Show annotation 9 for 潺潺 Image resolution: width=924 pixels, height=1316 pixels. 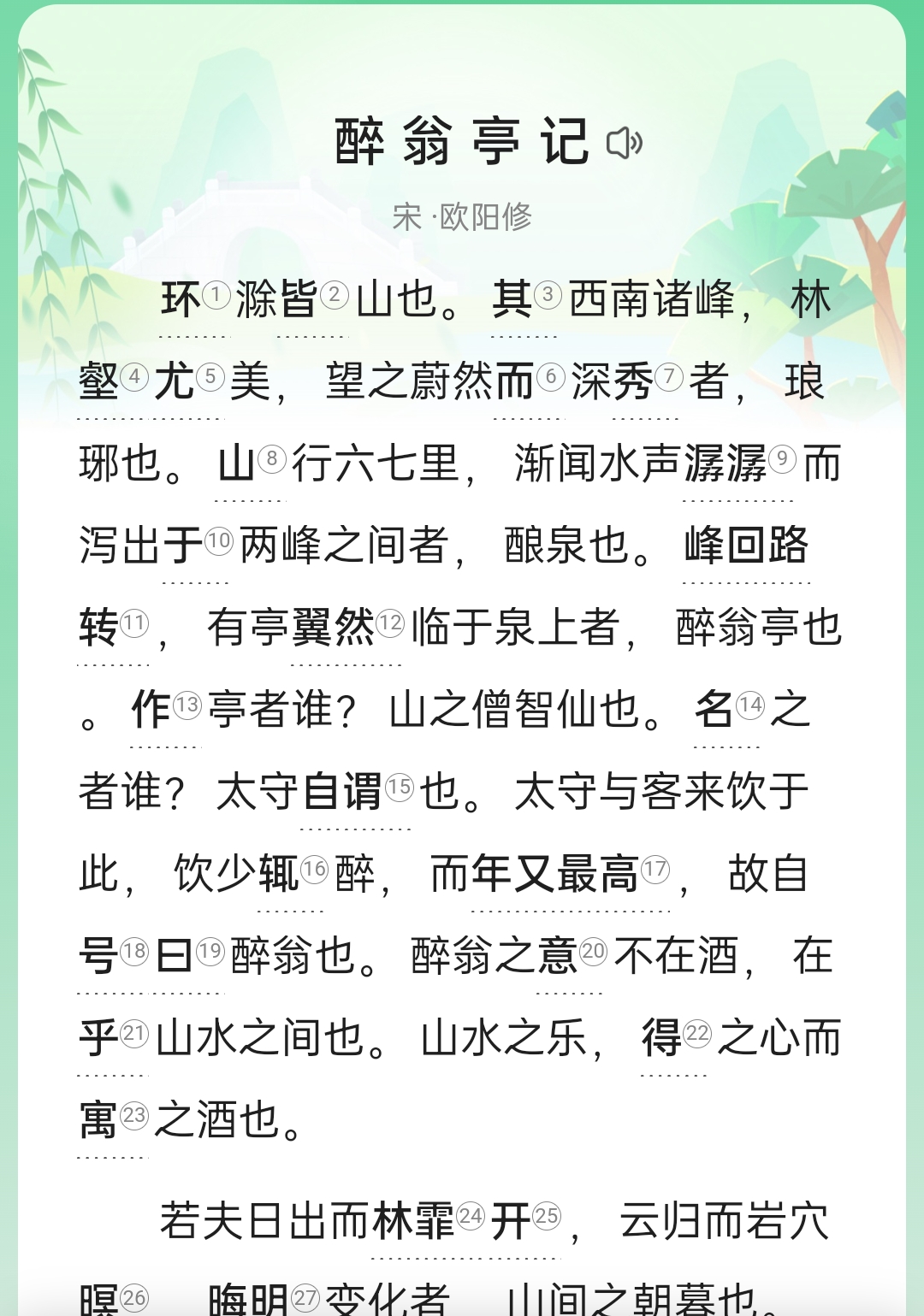point(781,460)
